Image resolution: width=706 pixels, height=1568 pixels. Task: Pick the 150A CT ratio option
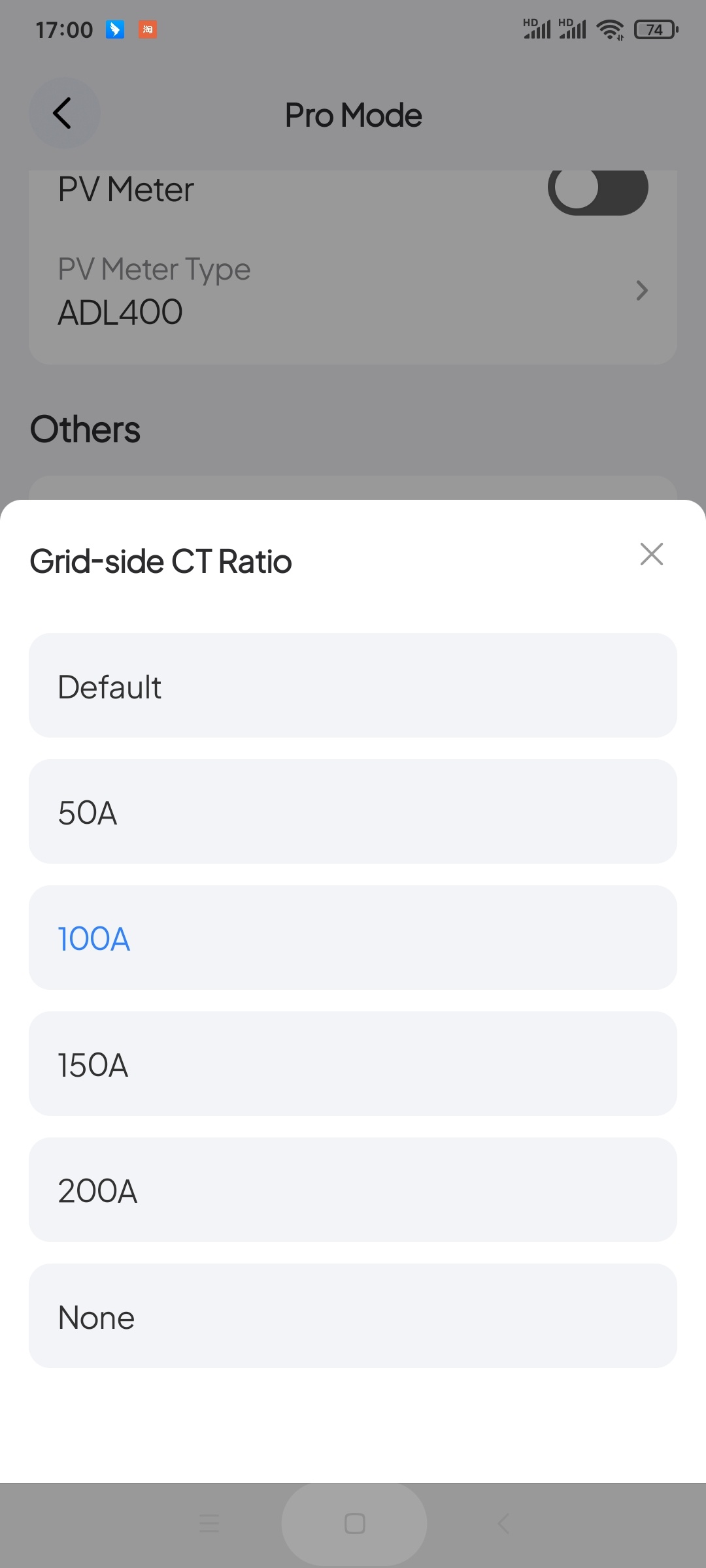(x=353, y=1064)
